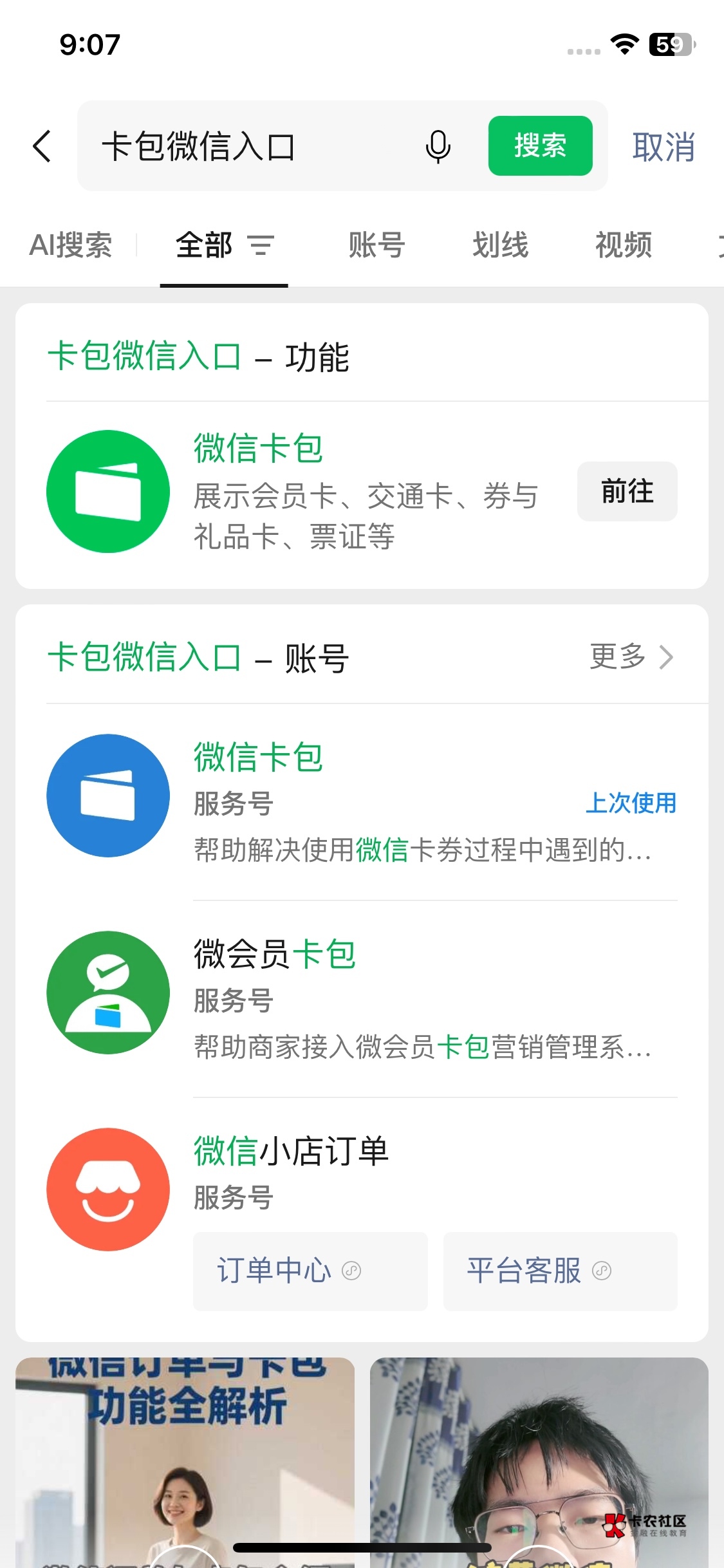Select the 划线 tab

500,245
